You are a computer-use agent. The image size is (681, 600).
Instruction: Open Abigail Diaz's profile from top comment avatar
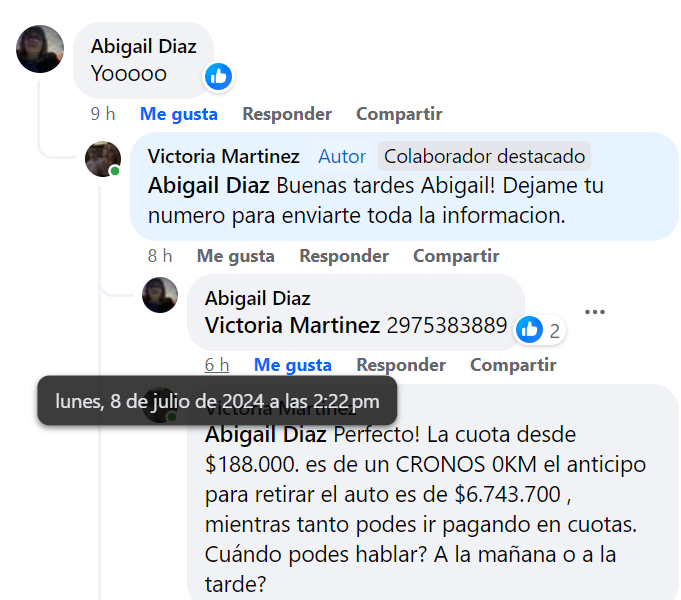coord(40,49)
